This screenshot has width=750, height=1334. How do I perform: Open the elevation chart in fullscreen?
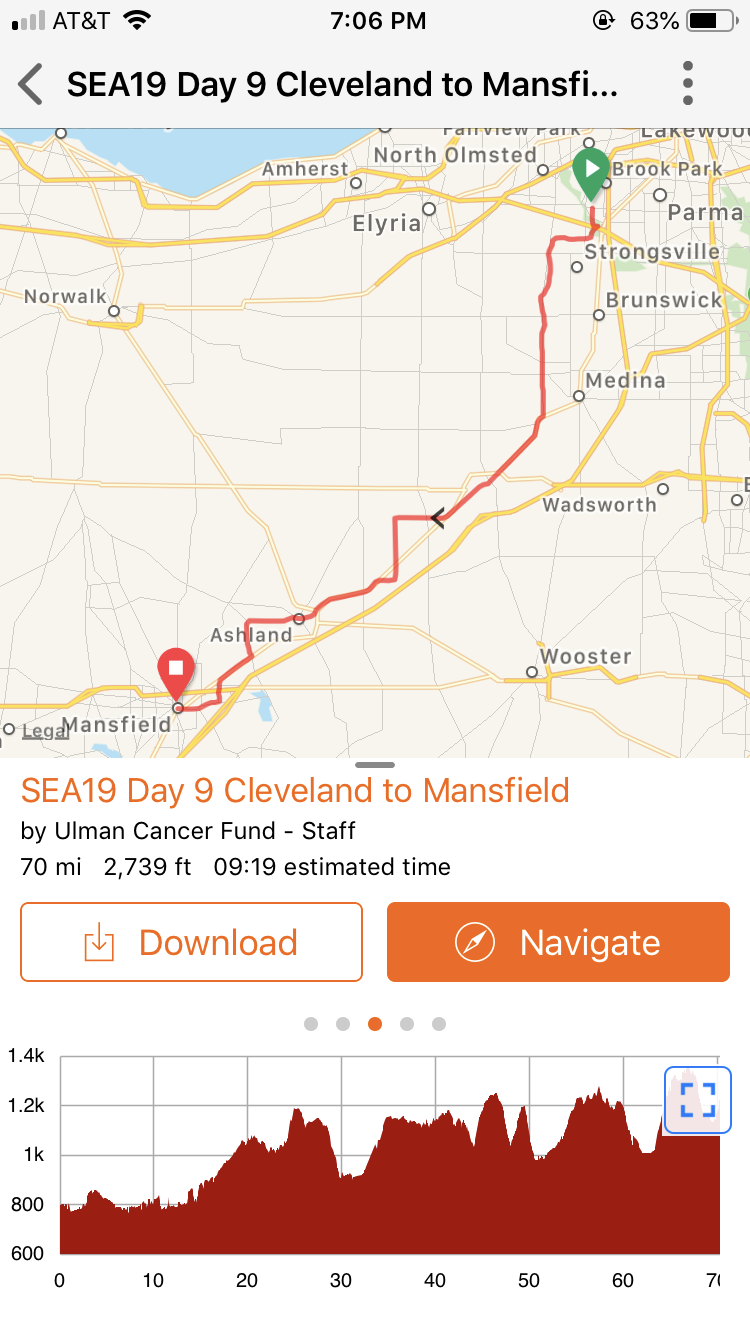pyautogui.click(x=697, y=1098)
